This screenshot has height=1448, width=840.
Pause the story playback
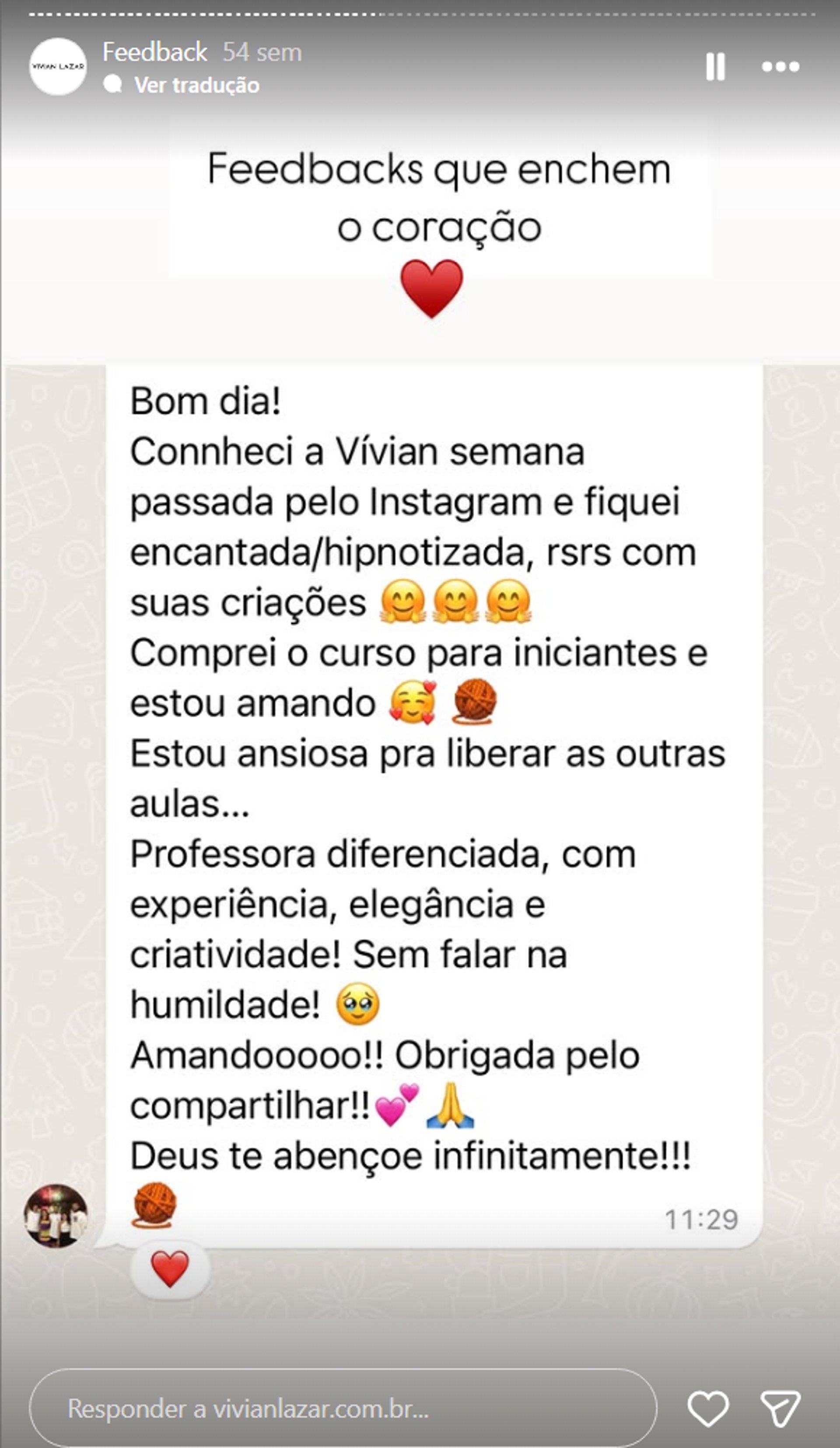click(x=715, y=66)
